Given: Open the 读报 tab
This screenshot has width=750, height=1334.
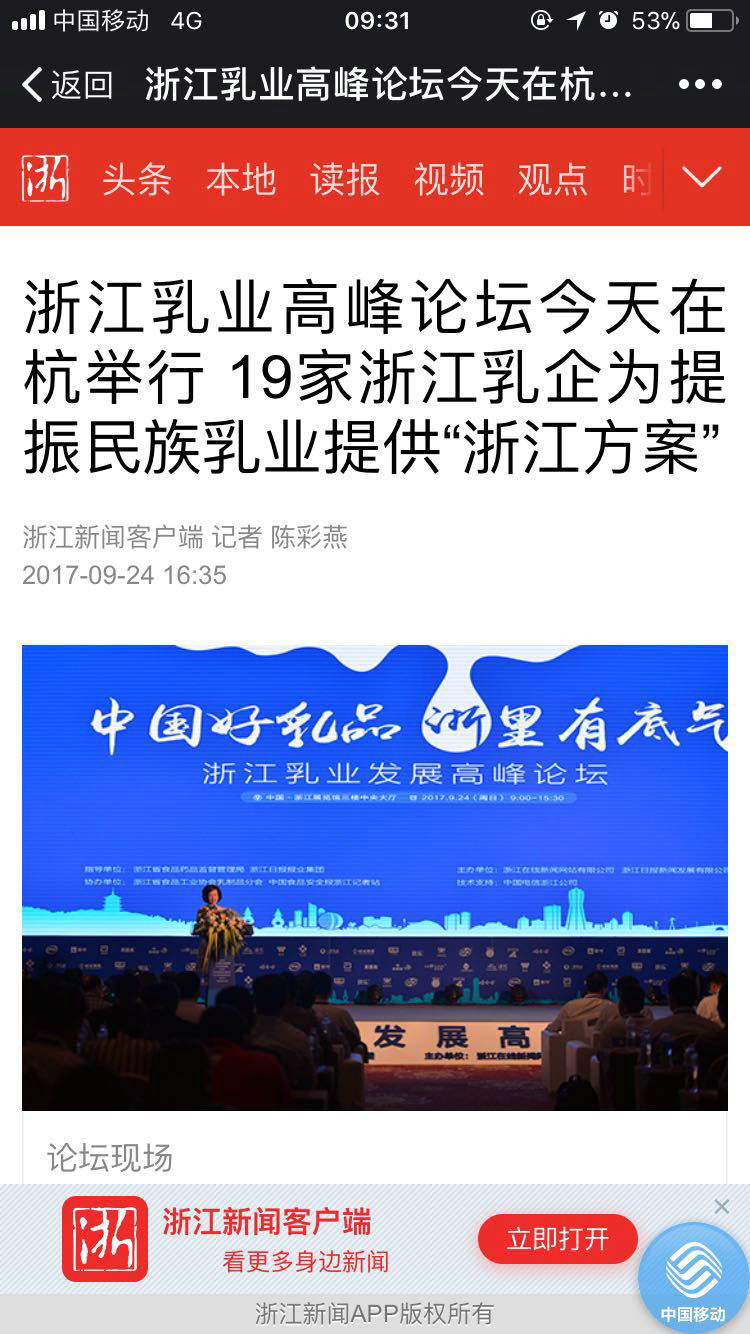Looking at the screenshot, I should pos(345,179).
